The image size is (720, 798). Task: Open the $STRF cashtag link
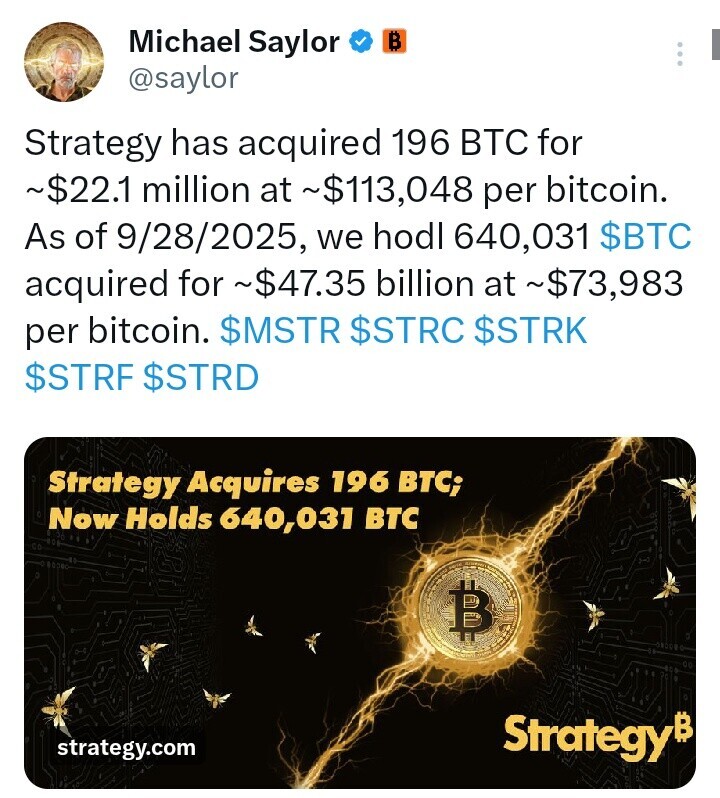pos(79,378)
